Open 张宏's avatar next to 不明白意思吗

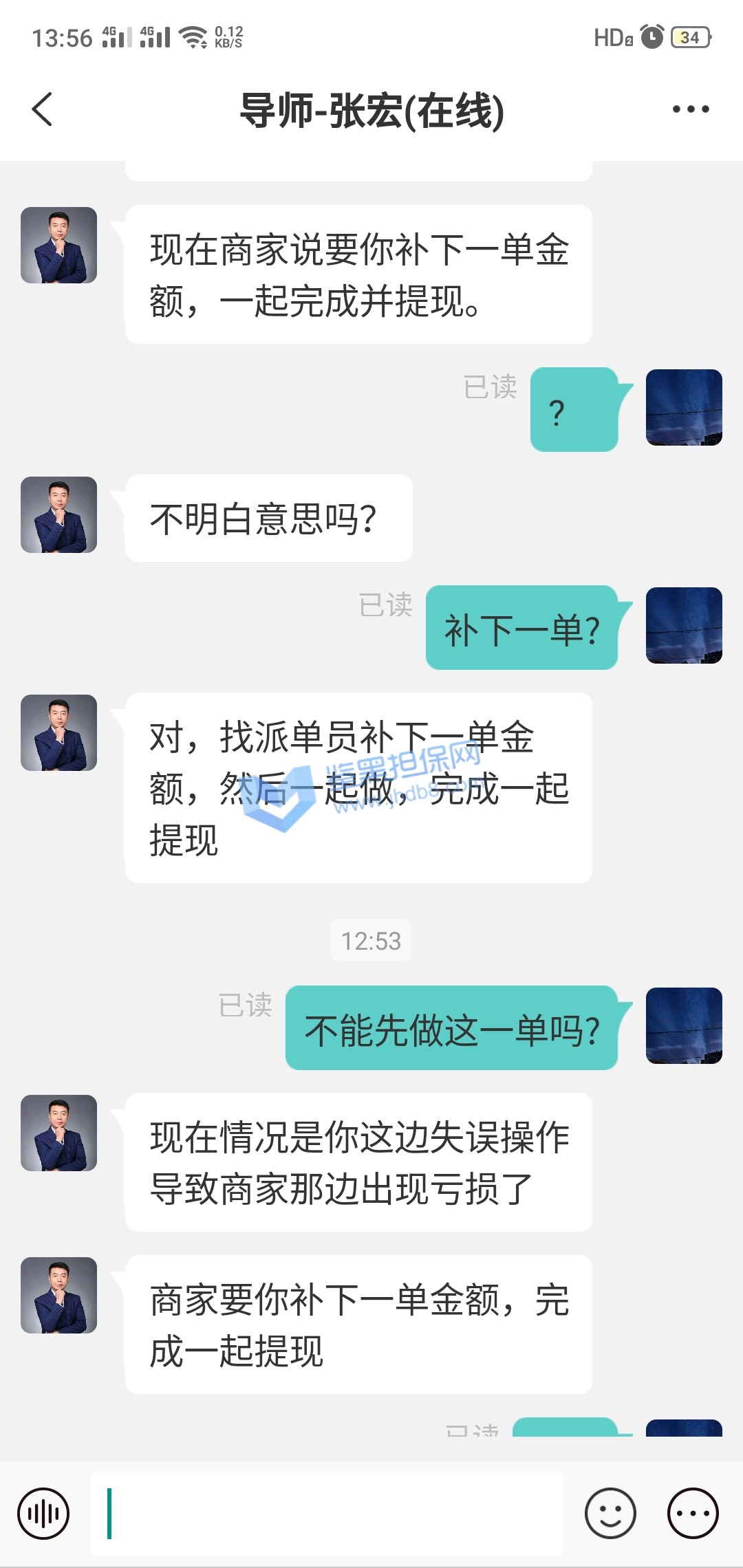pyautogui.click(x=59, y=515)
